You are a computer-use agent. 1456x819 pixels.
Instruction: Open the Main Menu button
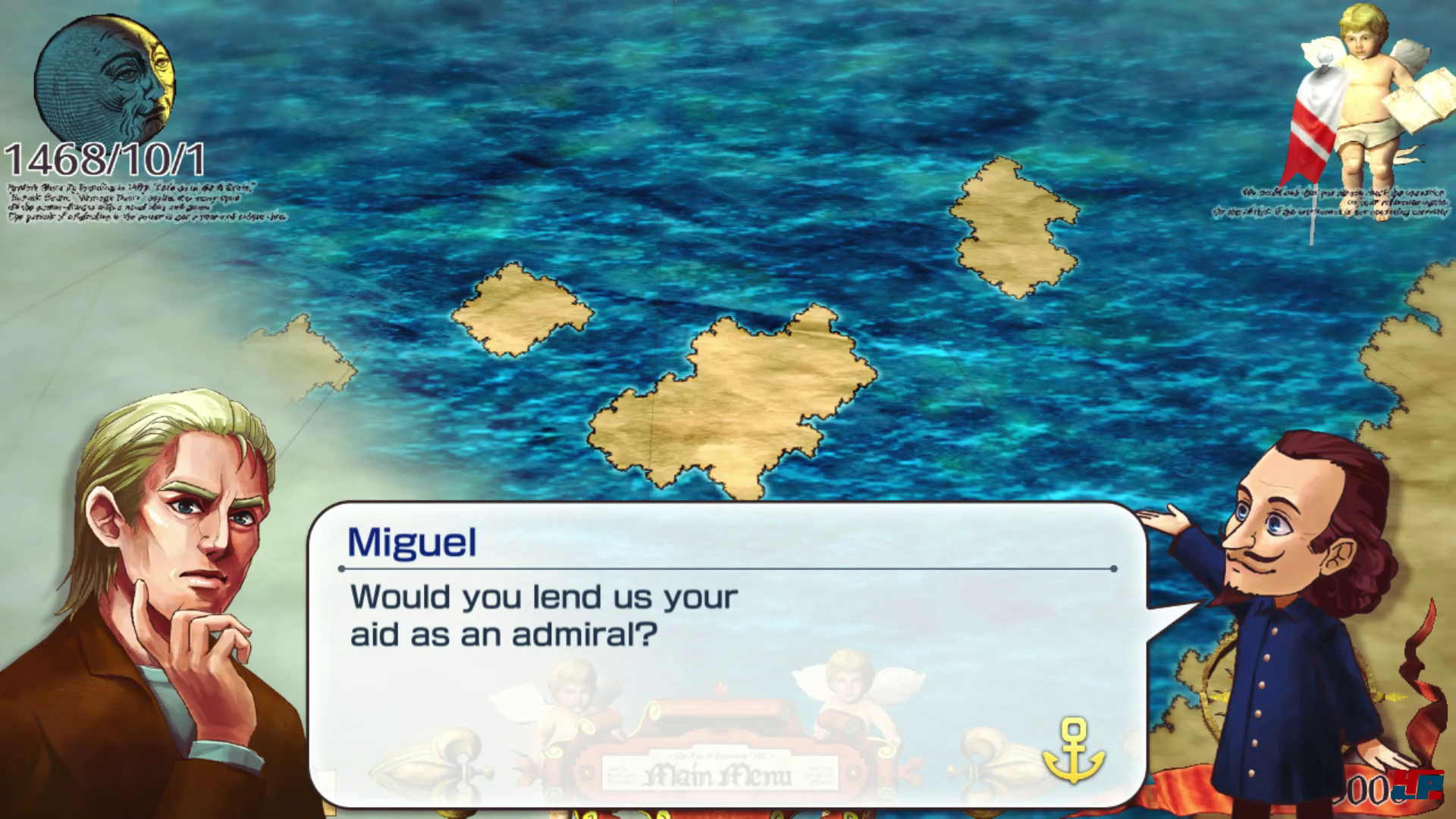[718, 774]
